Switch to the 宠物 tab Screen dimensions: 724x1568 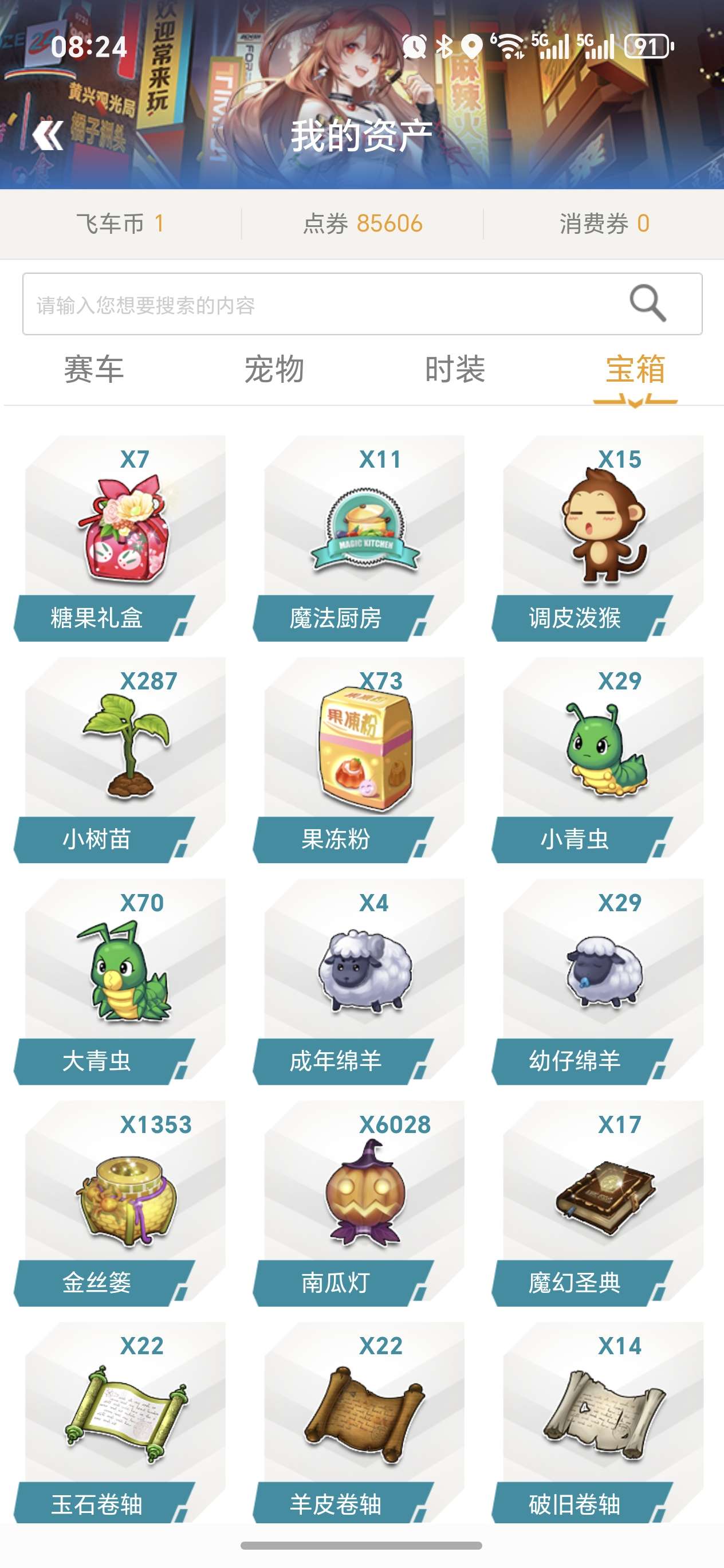[x=274, y=370]
